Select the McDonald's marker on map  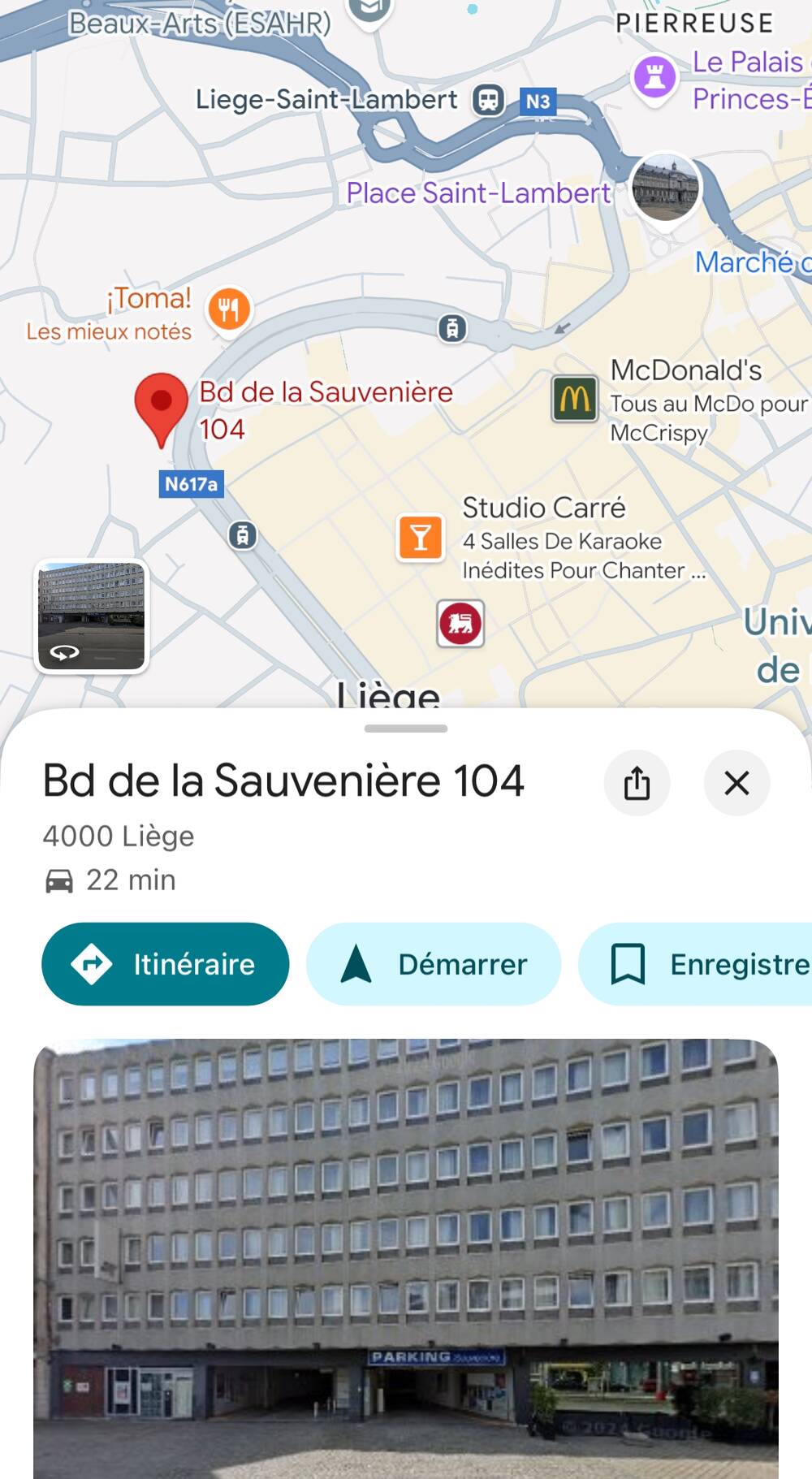(575, 399)
